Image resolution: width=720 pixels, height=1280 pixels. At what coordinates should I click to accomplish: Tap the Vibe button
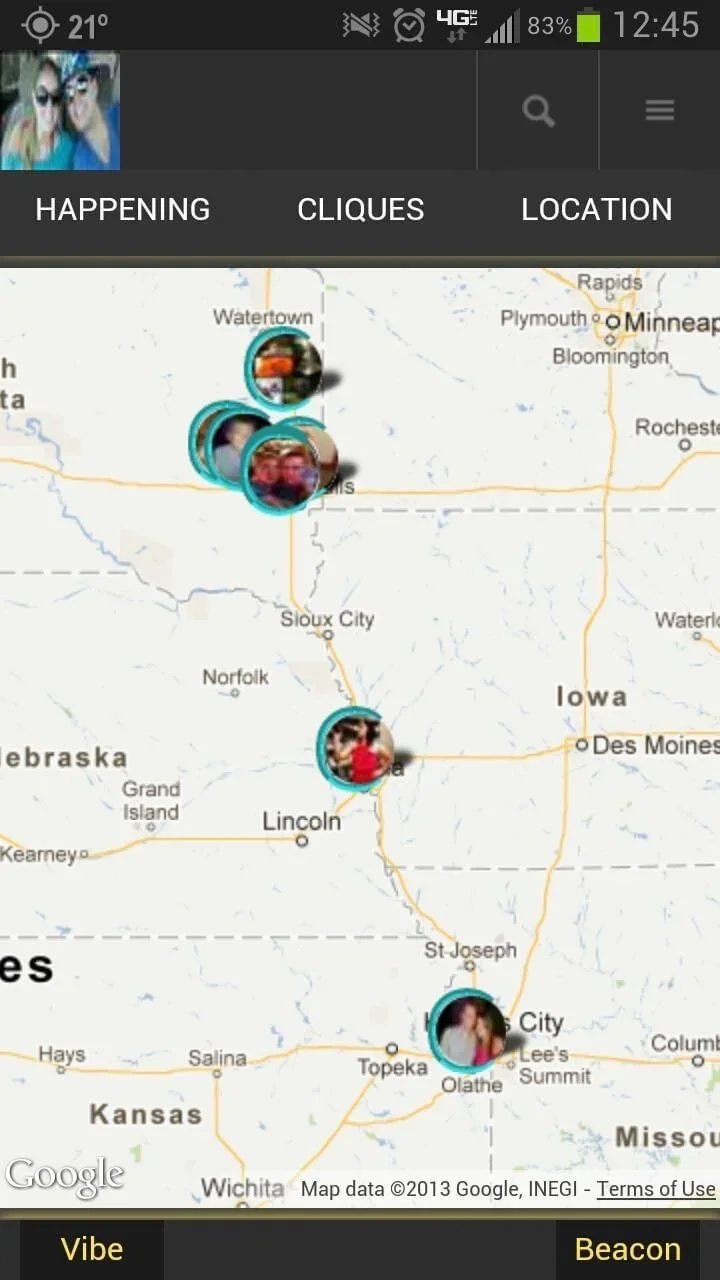[92, 1249]
